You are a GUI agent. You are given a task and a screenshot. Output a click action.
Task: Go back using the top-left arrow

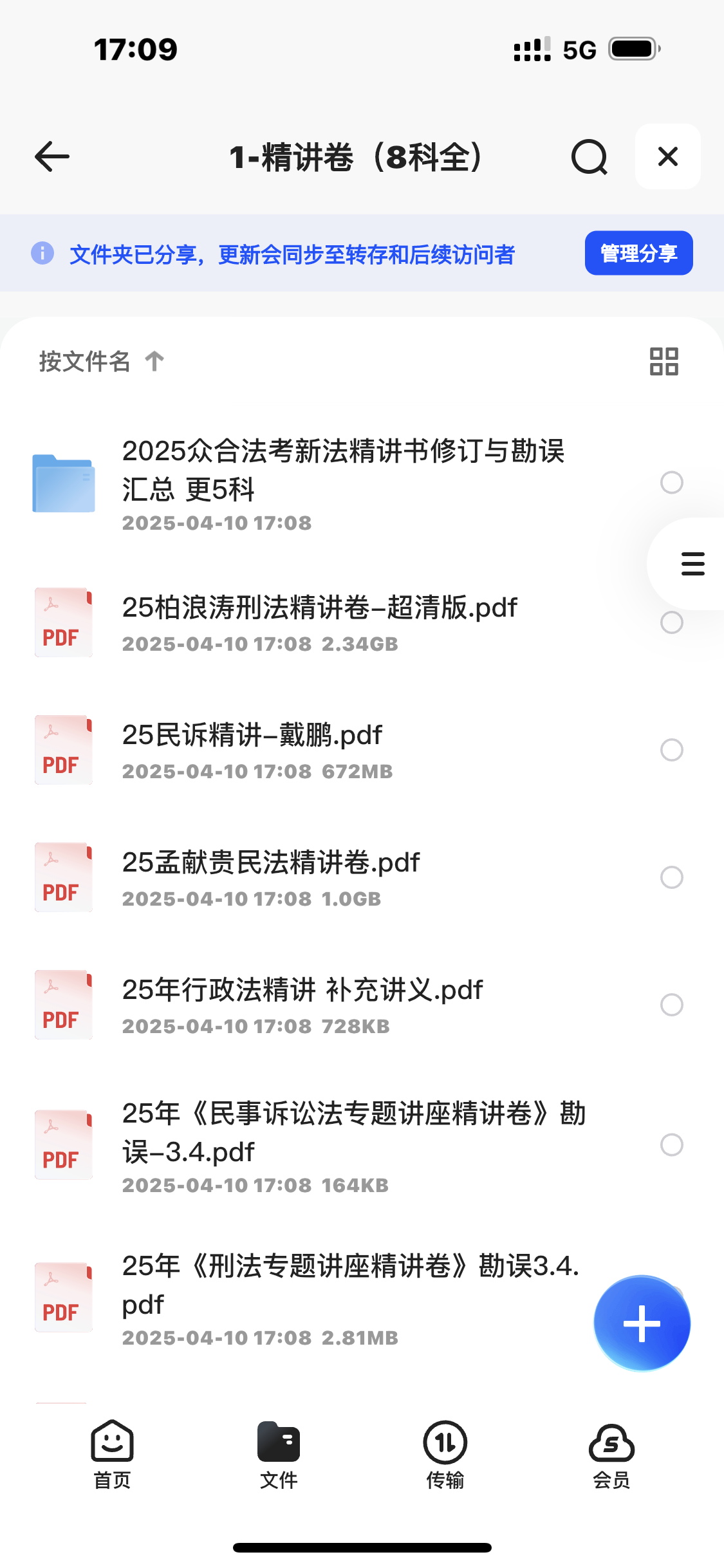[51, 156]
